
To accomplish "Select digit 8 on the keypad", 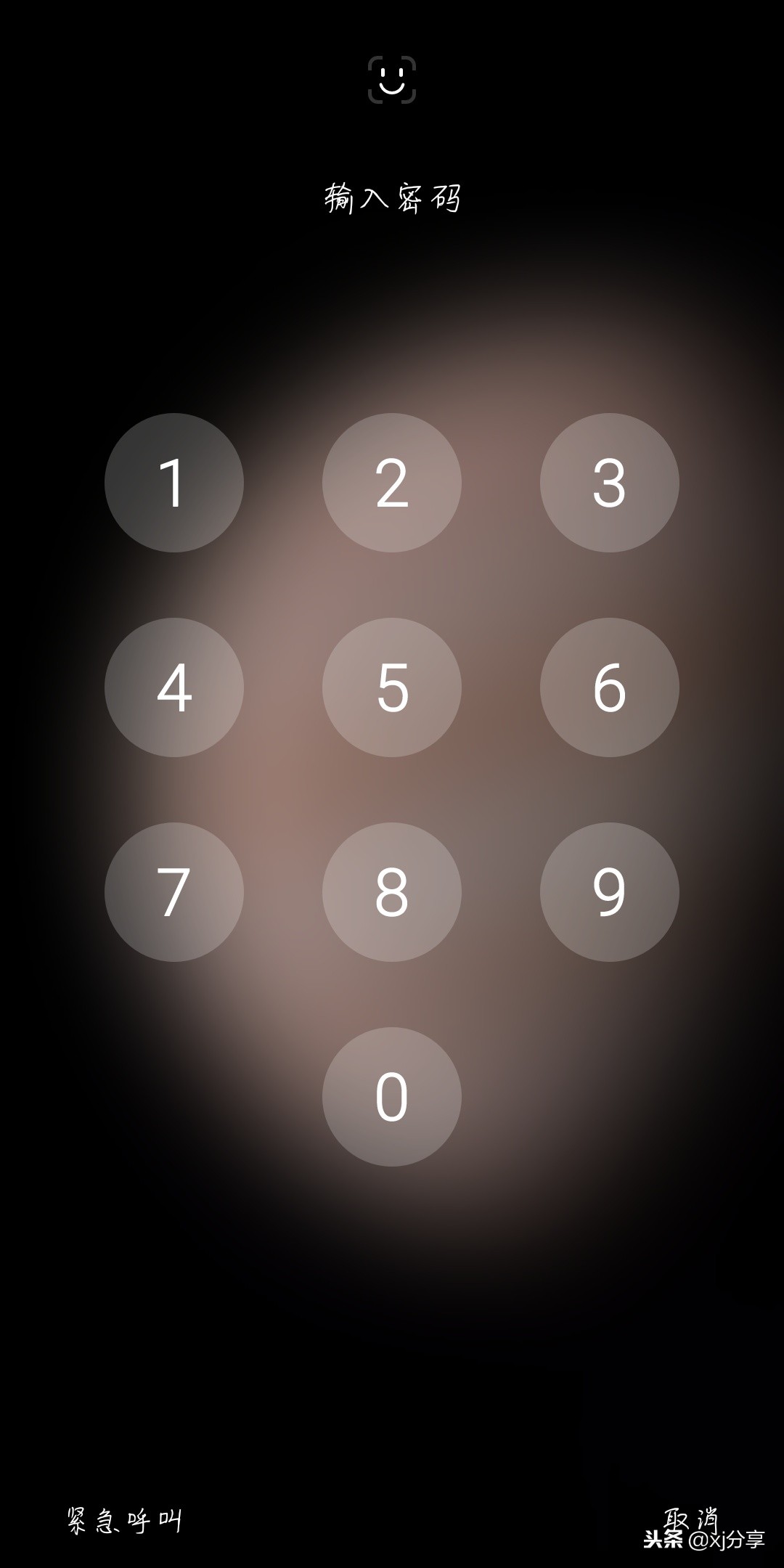I will point(392,892).
